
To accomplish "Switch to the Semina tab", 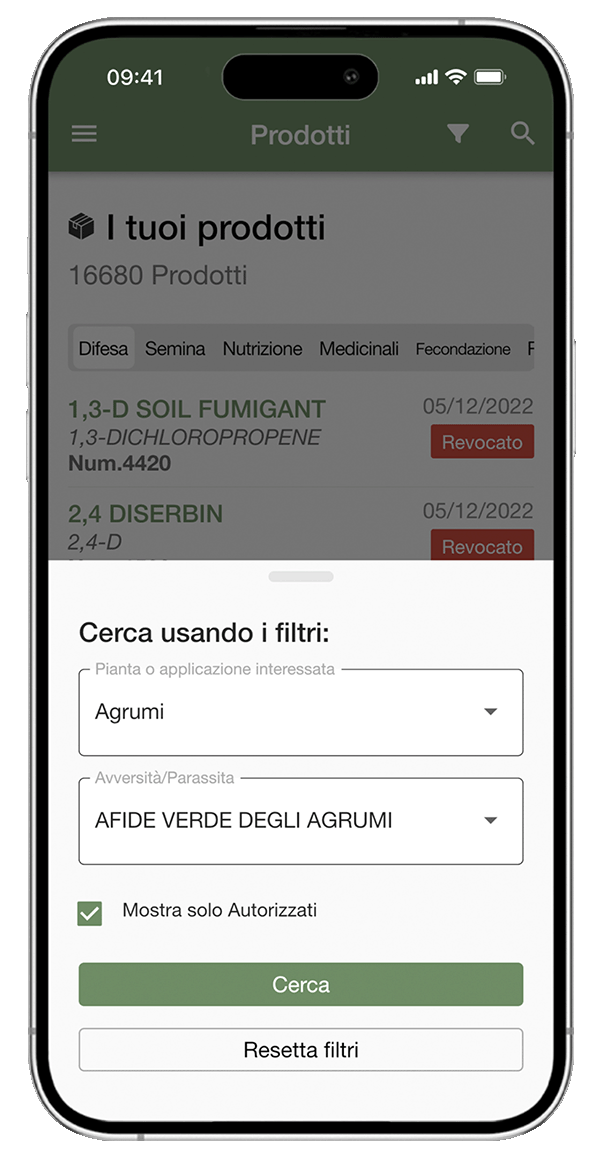I will point(175,349).
